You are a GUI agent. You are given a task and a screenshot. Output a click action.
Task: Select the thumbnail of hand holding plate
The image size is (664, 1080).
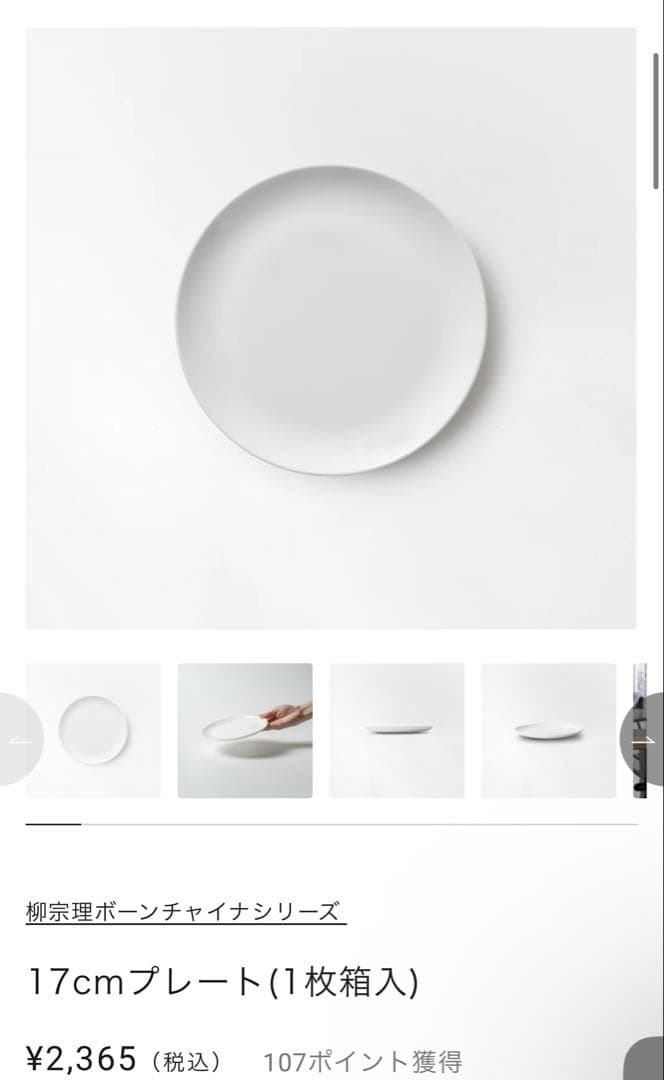[245, 731]
